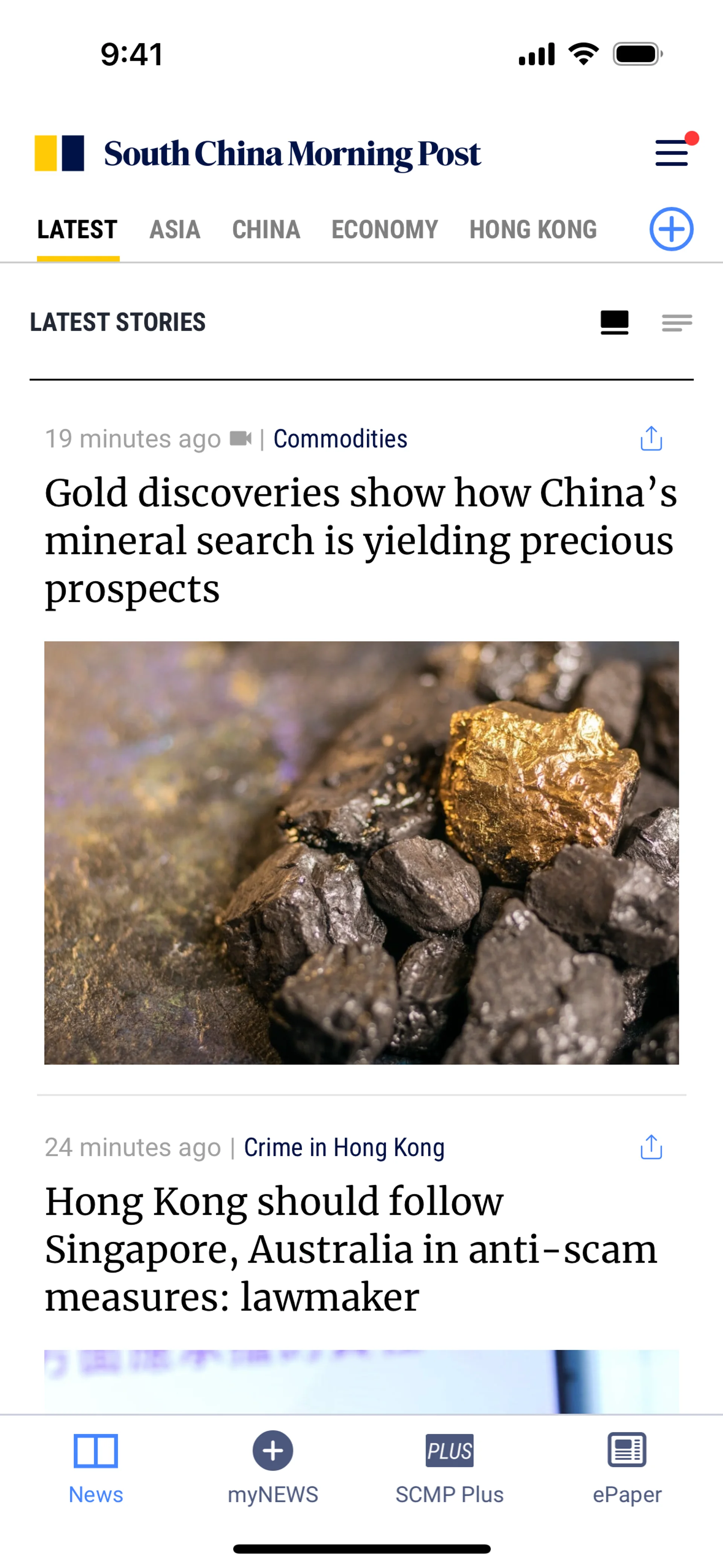Select the Latest tab

77,230
